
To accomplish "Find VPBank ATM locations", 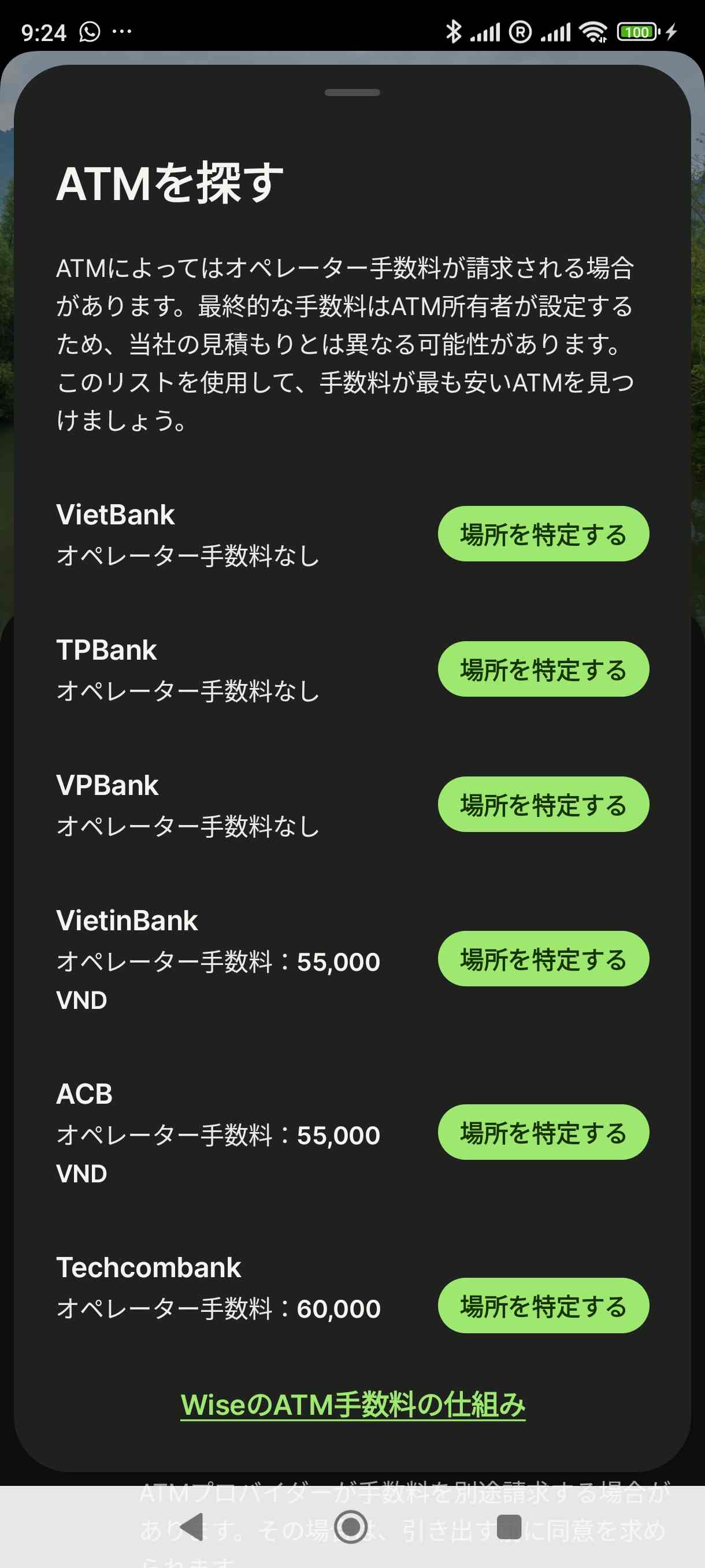I will click(543, 804).
